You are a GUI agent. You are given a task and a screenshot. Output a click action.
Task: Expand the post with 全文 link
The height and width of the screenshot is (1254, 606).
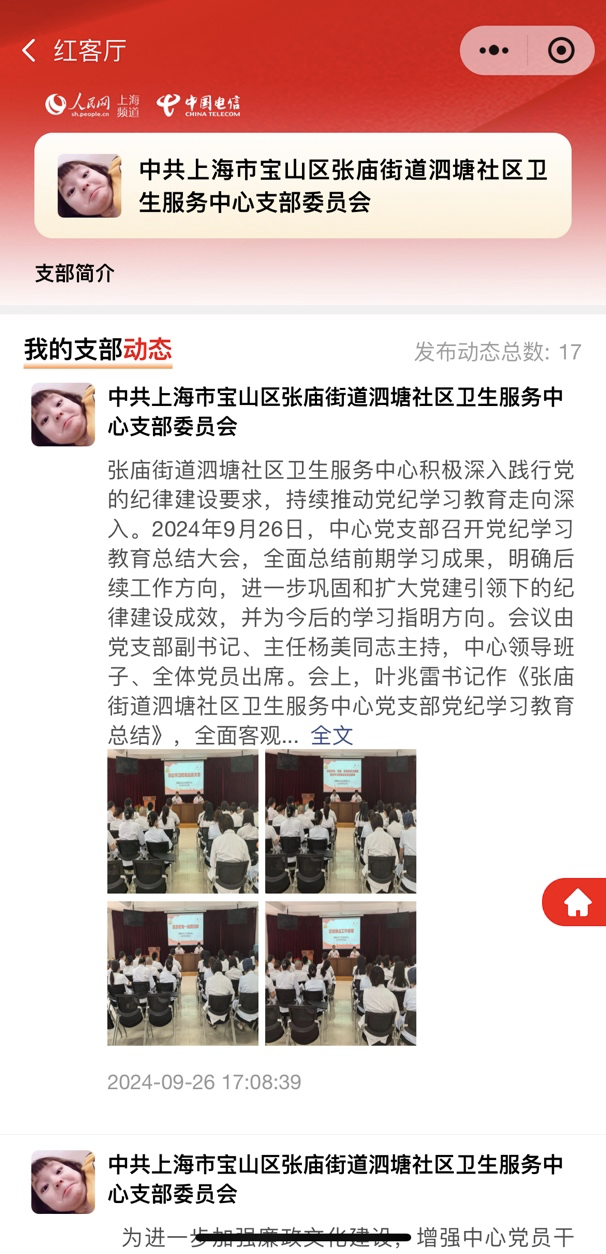332,735
